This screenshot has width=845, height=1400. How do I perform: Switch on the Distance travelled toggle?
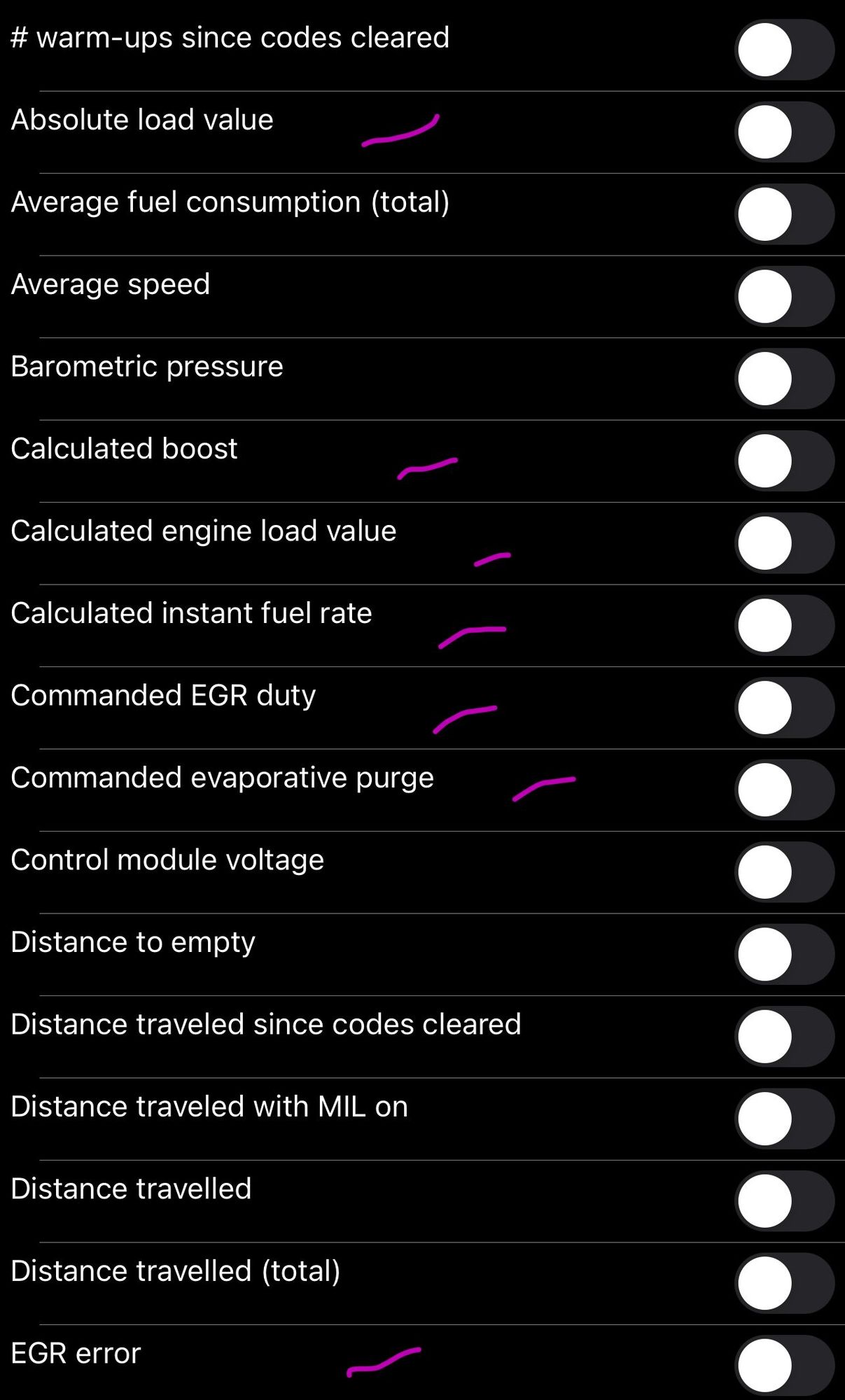784,1201
